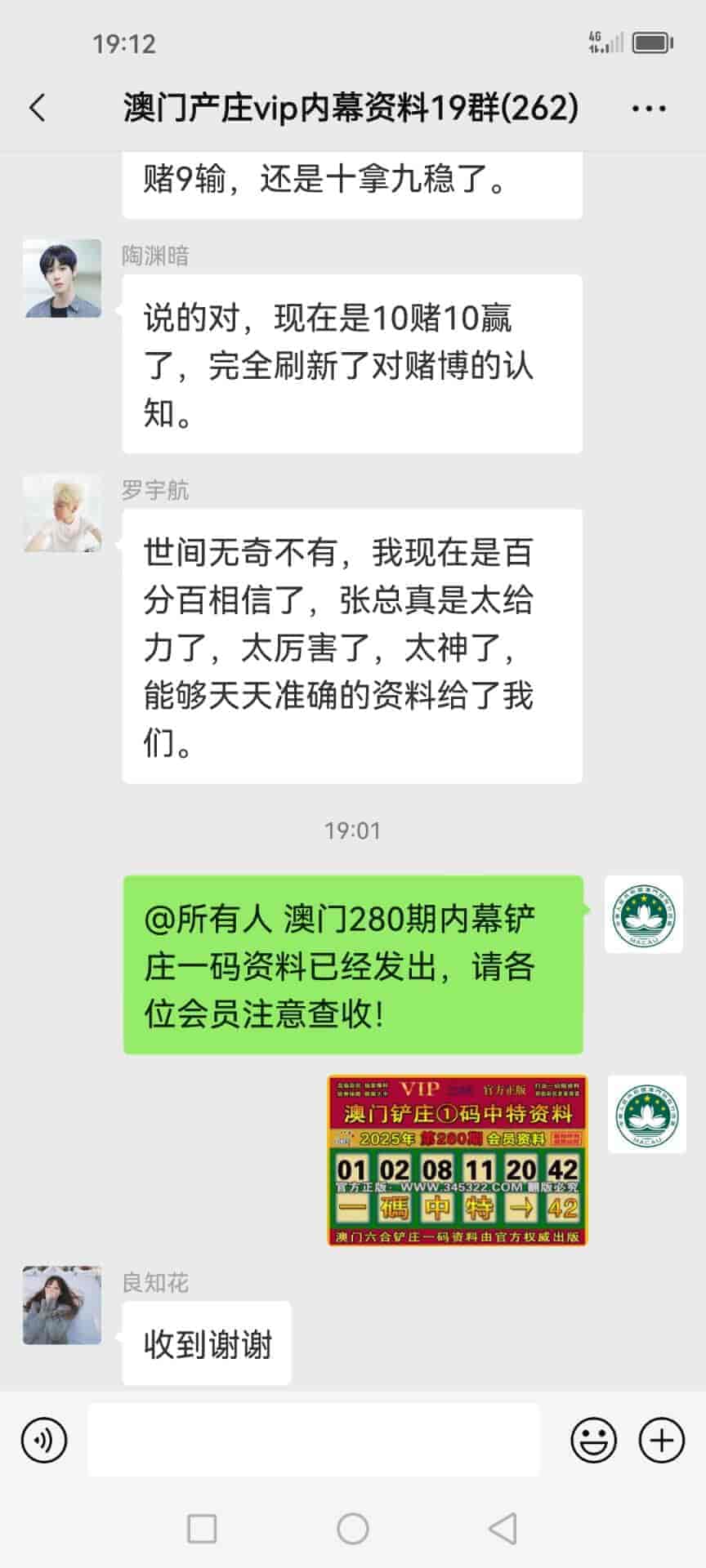Open the plus attachments panel
This screenshot has height=1568, width=706.
coord(661,1440)
